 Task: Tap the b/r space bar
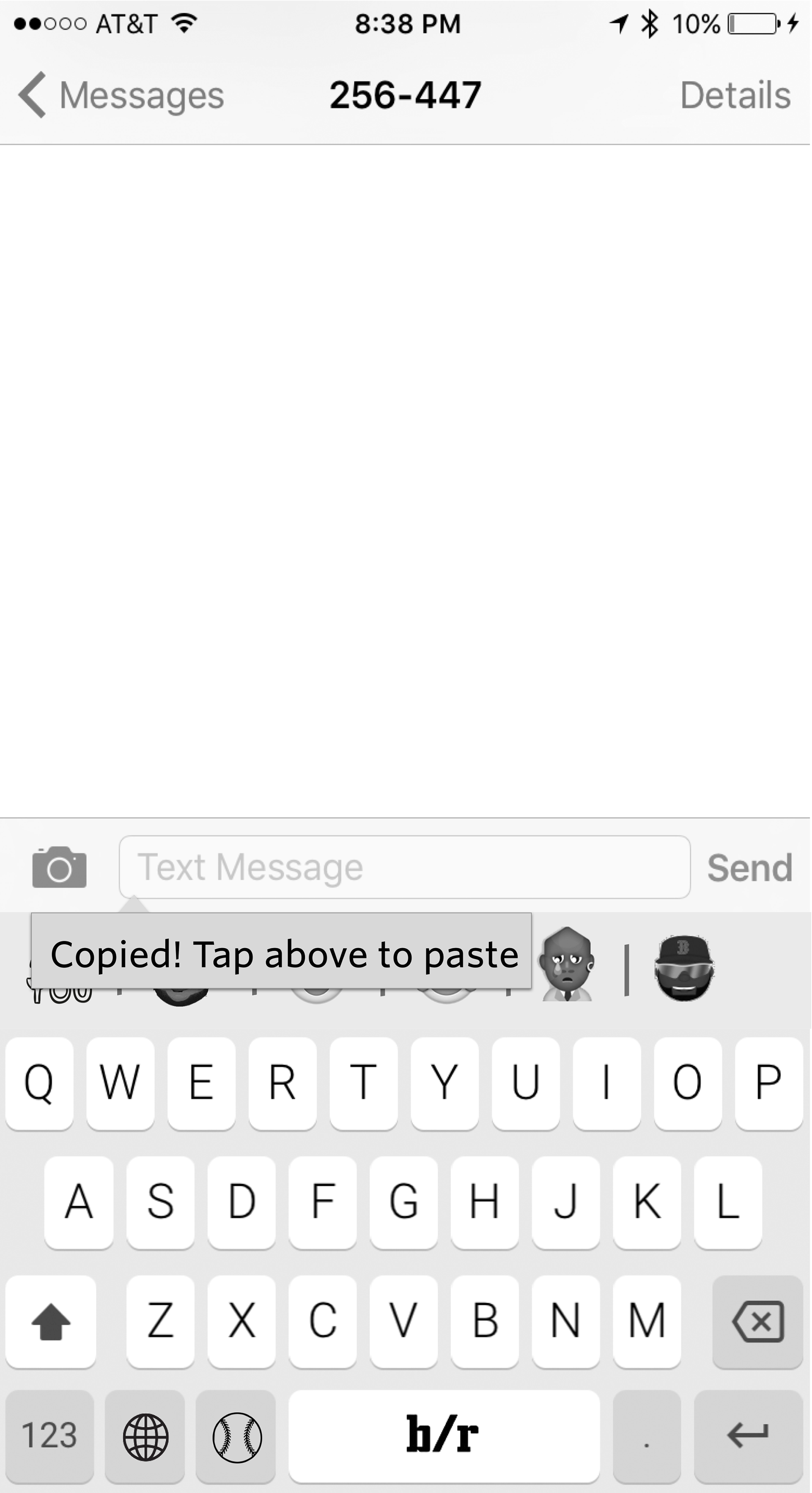click(x=444, y=1435)
